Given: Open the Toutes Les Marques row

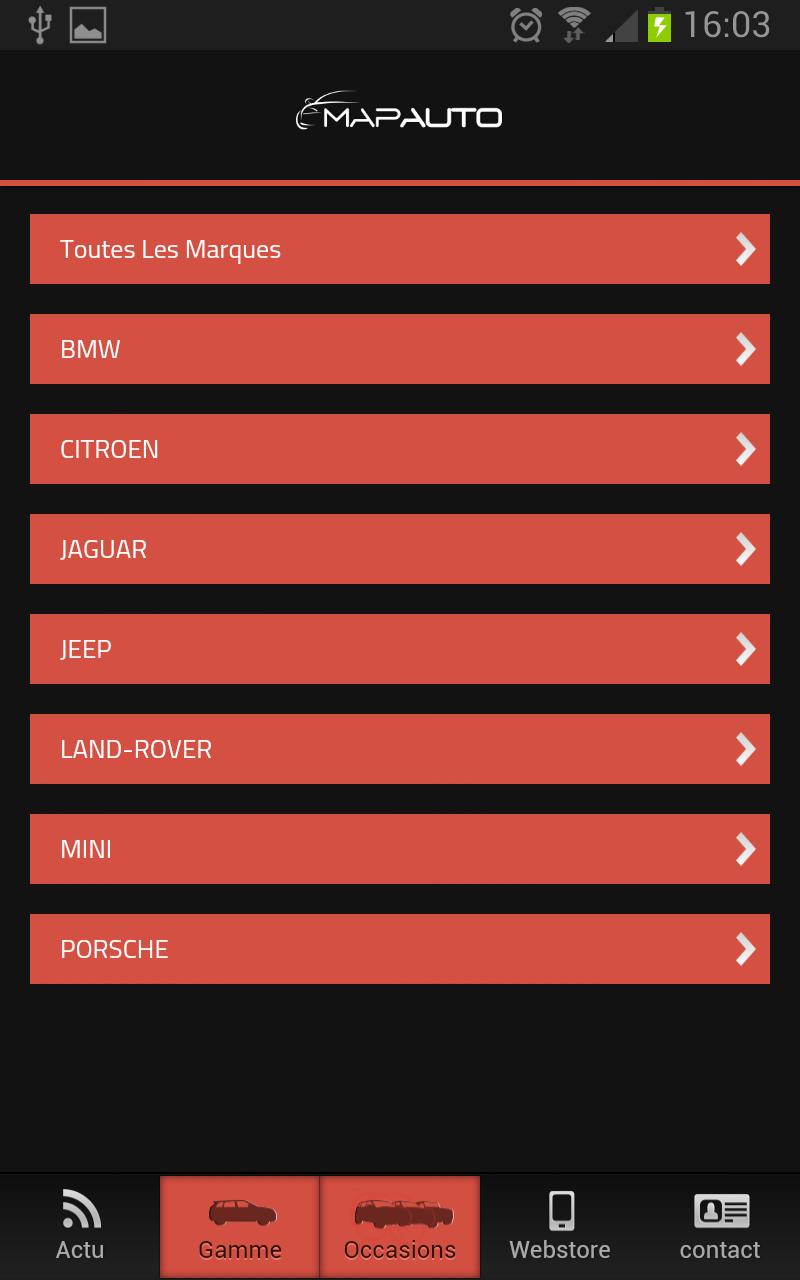Looking at the screenshot, I should 400,249.
